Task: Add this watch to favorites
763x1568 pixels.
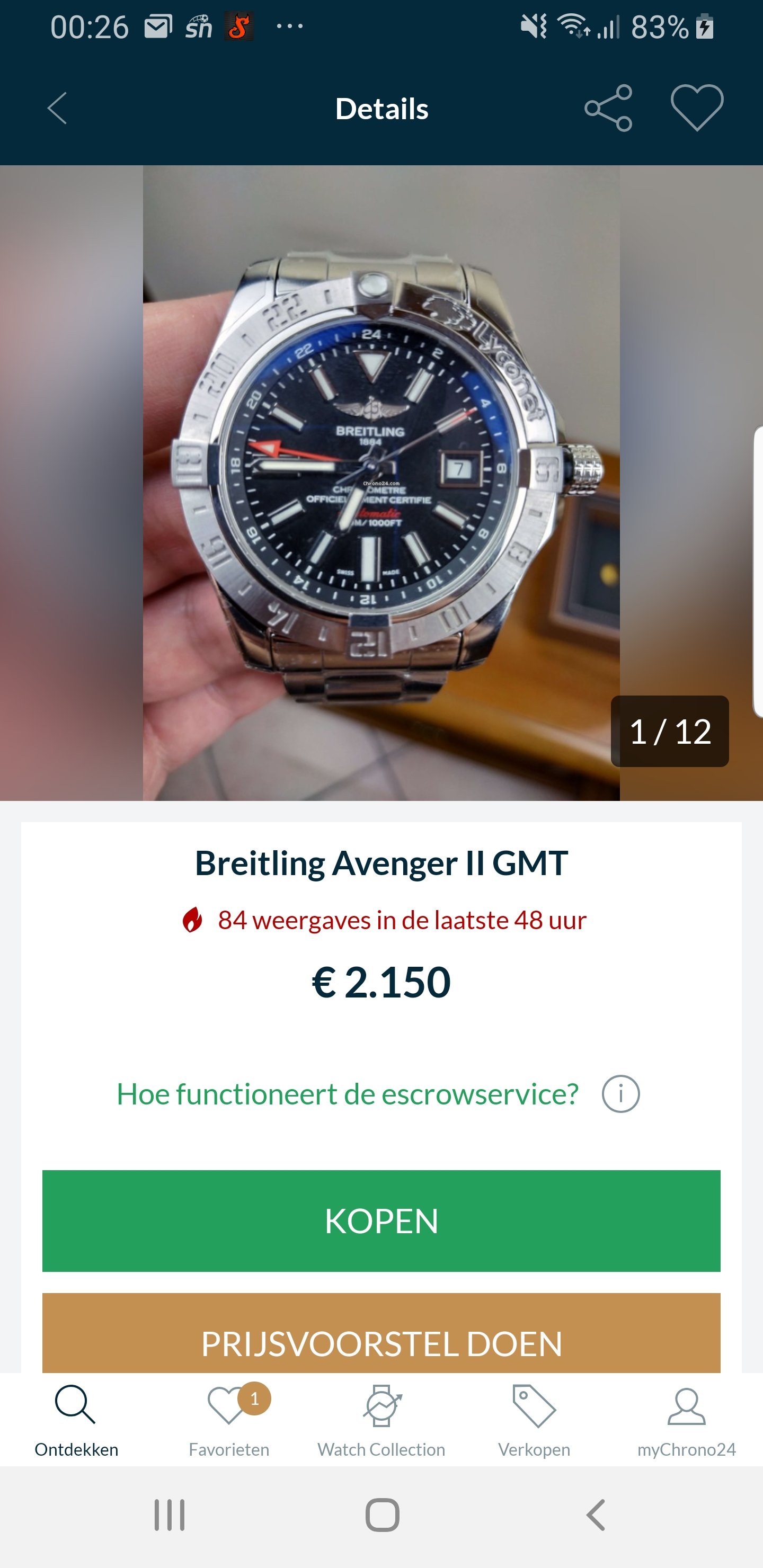Action: coord(697,109)
